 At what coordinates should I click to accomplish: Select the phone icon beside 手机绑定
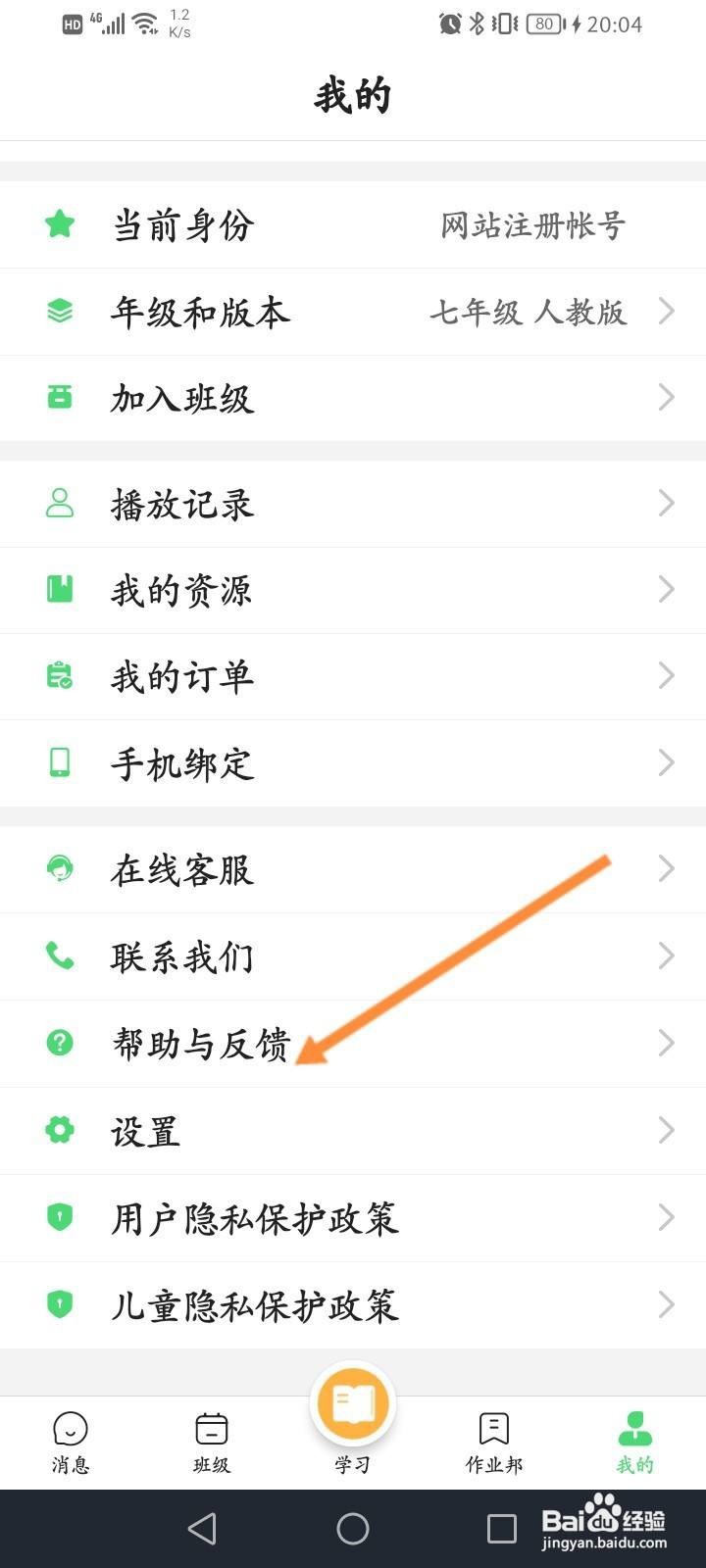61,762
